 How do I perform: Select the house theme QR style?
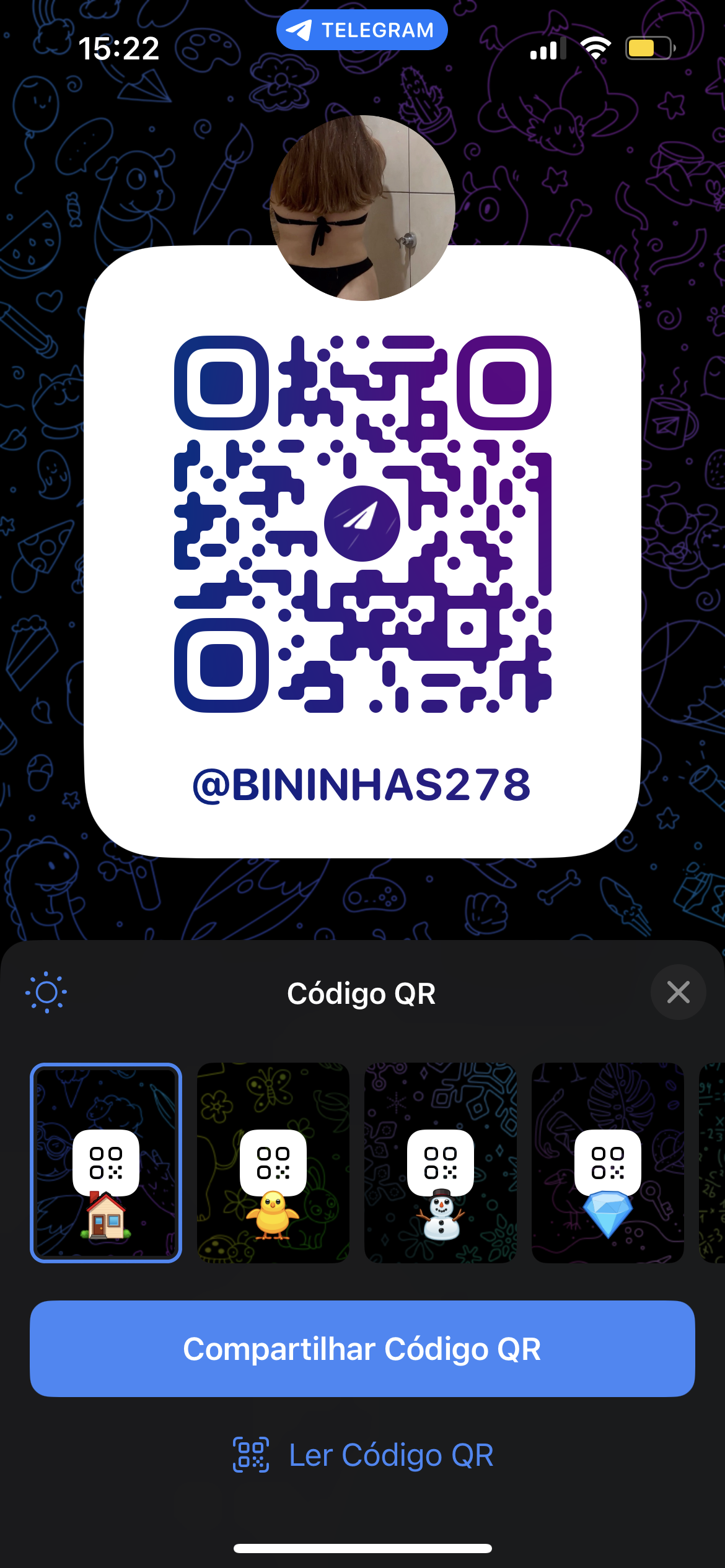tap(106, 1162)
